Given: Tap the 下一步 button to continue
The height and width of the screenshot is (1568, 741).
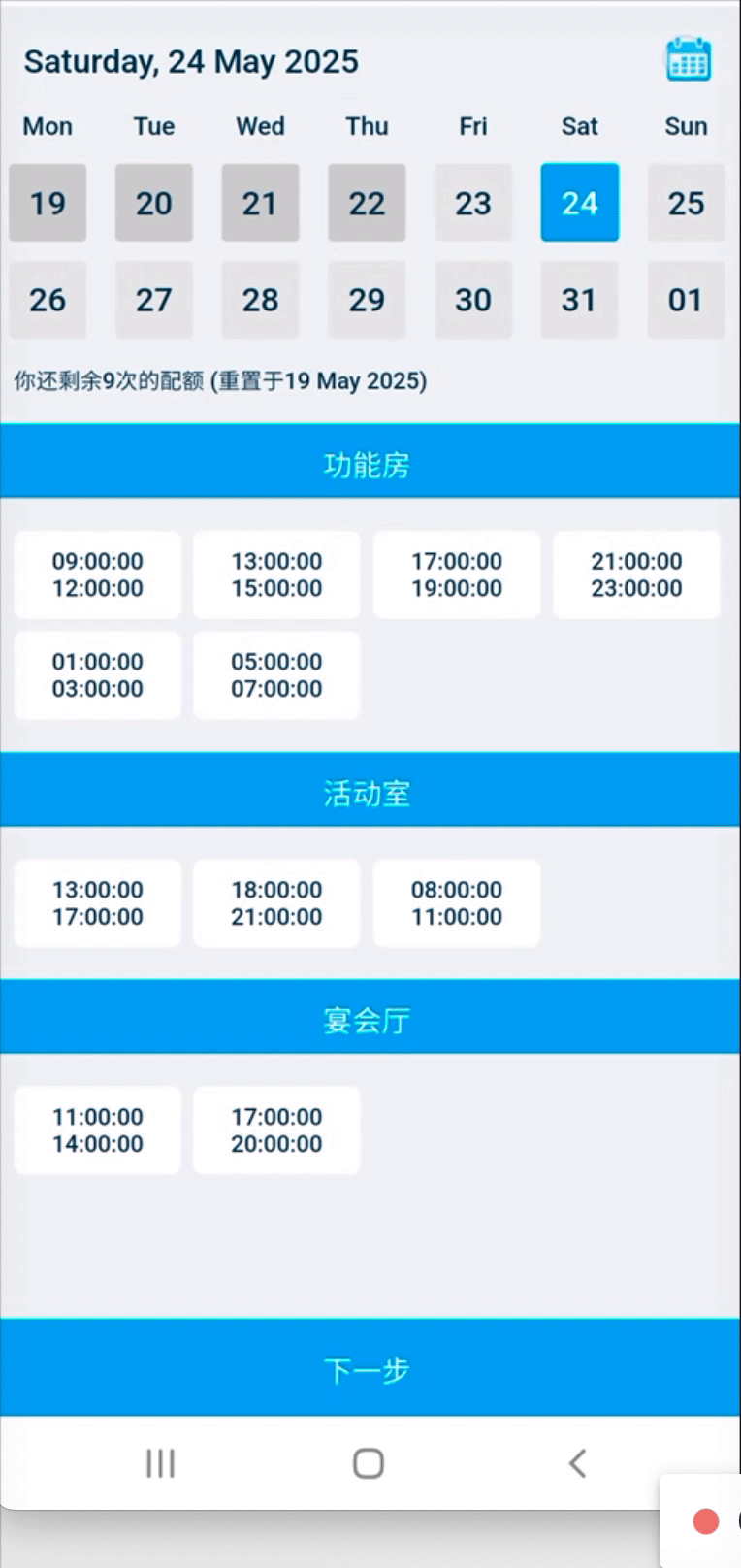Looking at the screenshot, I should click(369, 1370).
